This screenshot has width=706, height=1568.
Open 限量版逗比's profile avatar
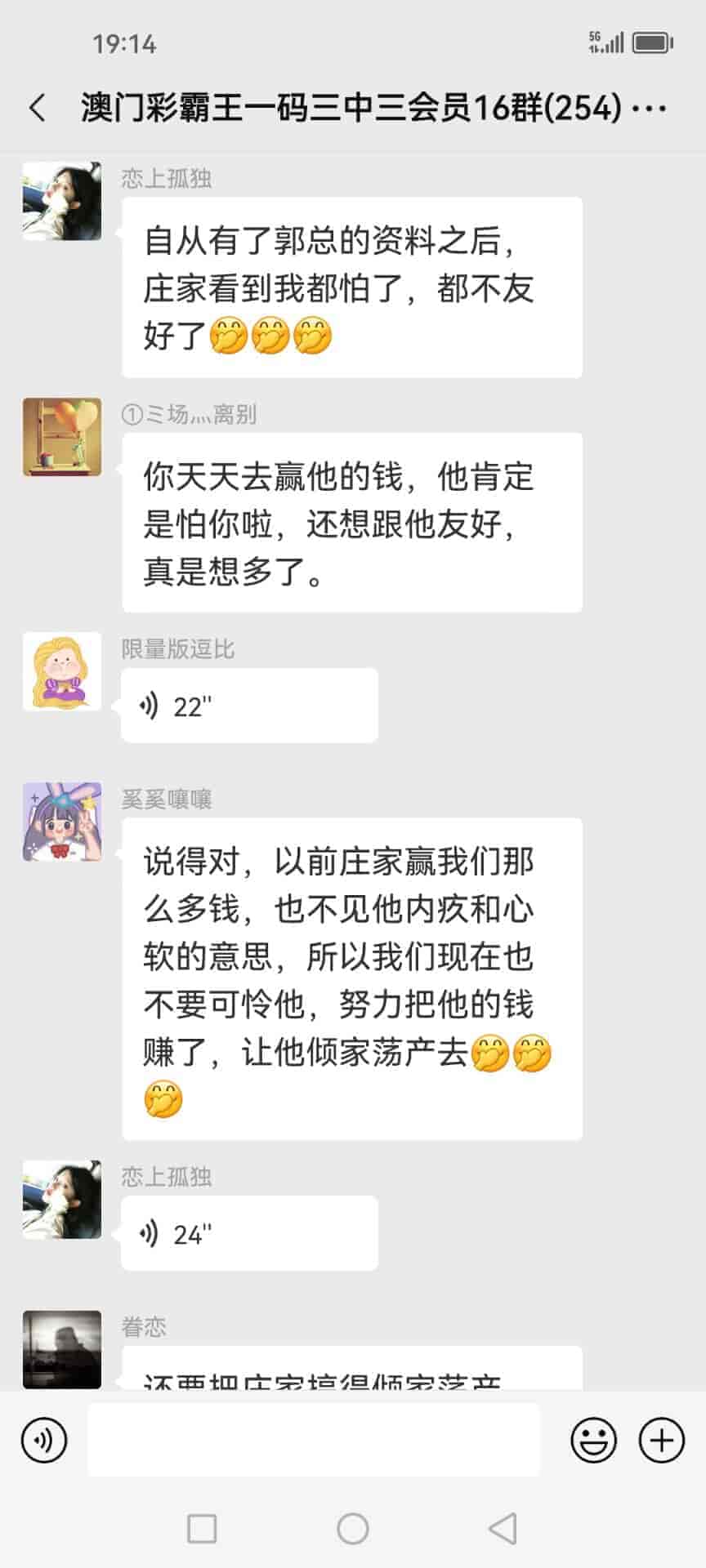point(62,671)
